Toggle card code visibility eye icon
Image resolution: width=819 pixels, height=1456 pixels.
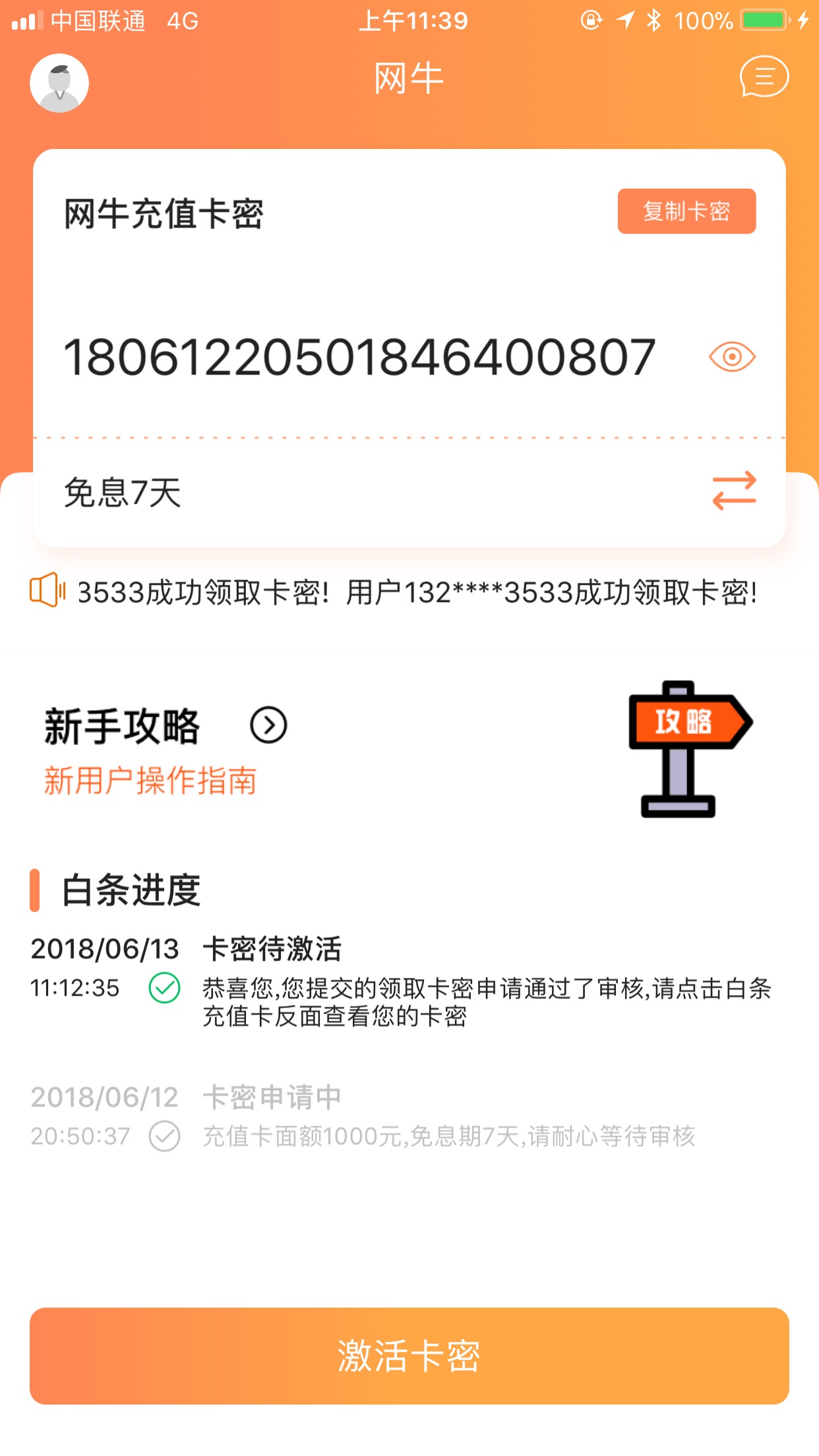point(732,357)
